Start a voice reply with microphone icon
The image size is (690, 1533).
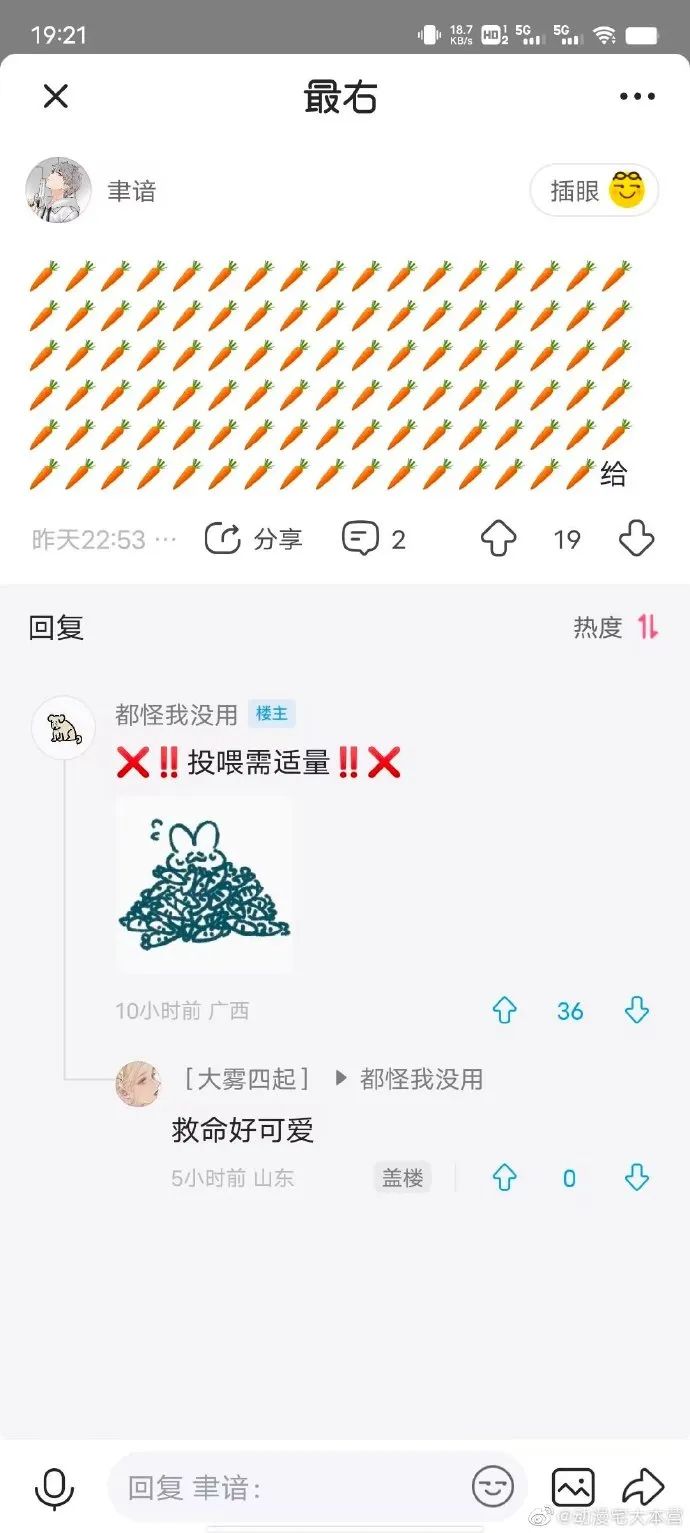click(54, 1488)
